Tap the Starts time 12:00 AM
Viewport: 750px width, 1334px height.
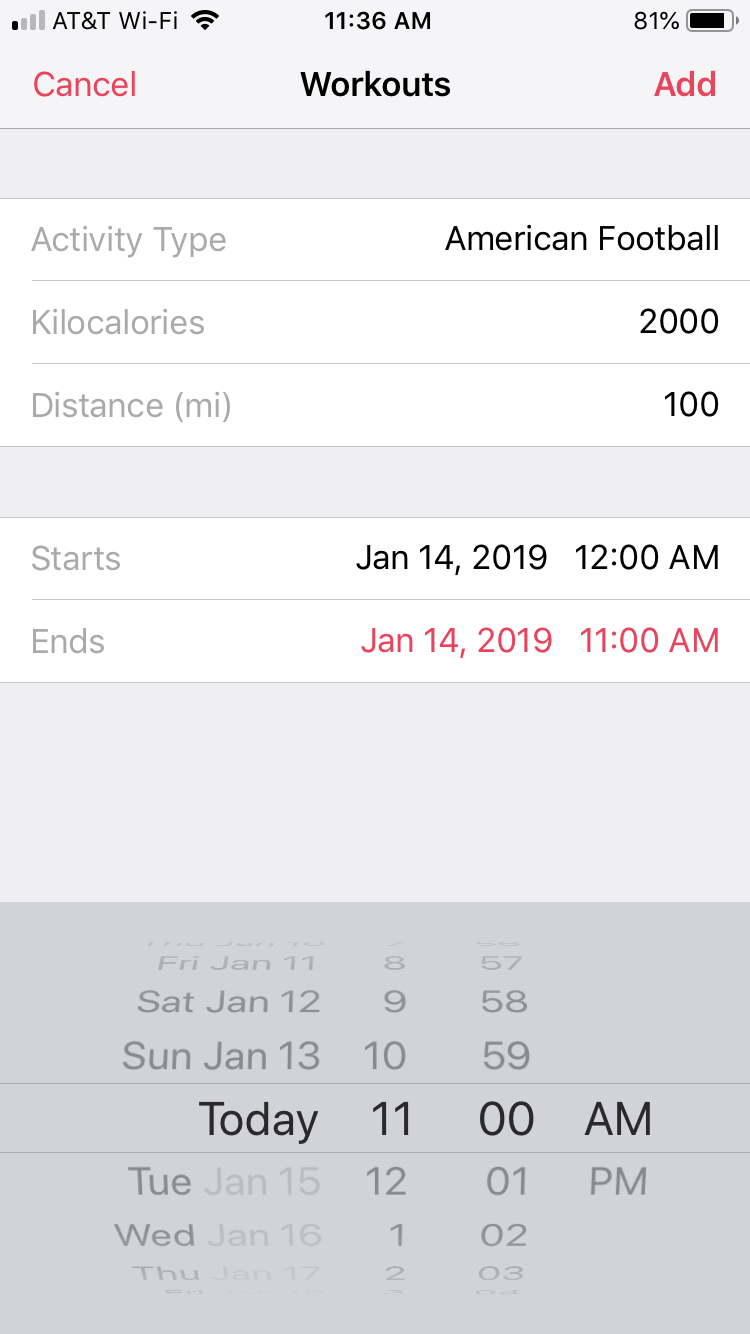[x=647, y=558]
